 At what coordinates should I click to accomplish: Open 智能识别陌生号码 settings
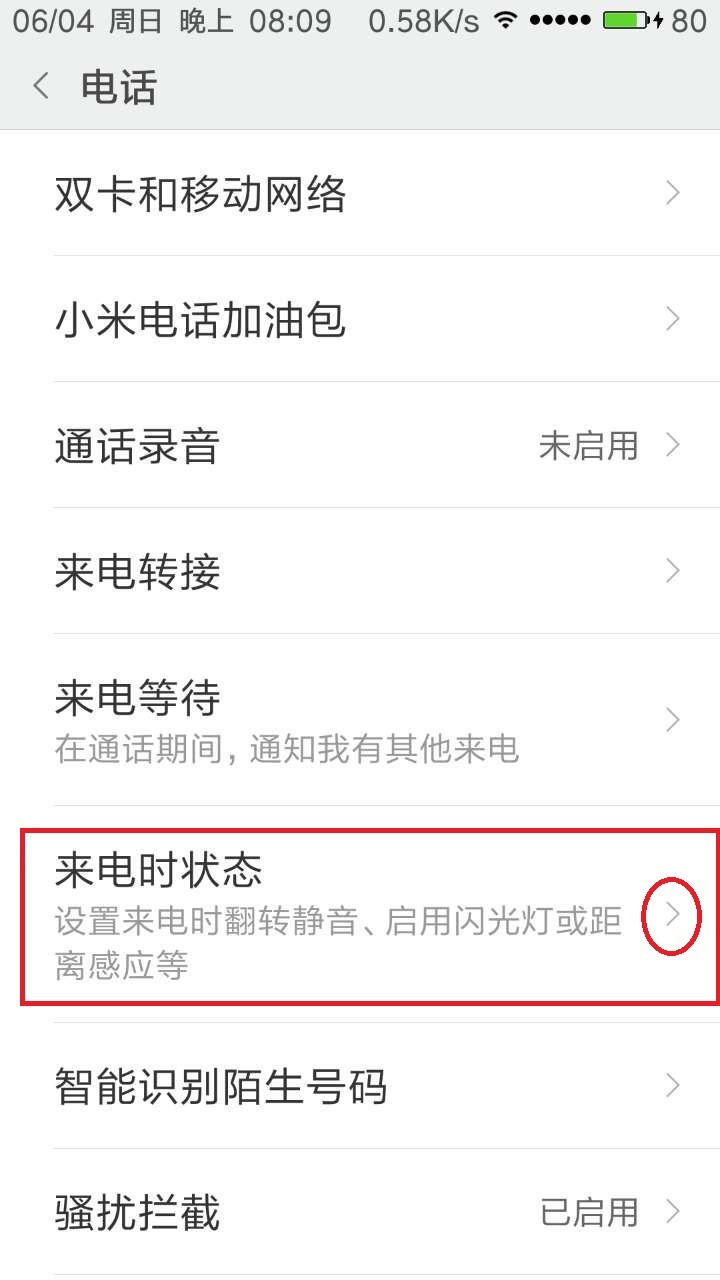[x=360, y=1086]
